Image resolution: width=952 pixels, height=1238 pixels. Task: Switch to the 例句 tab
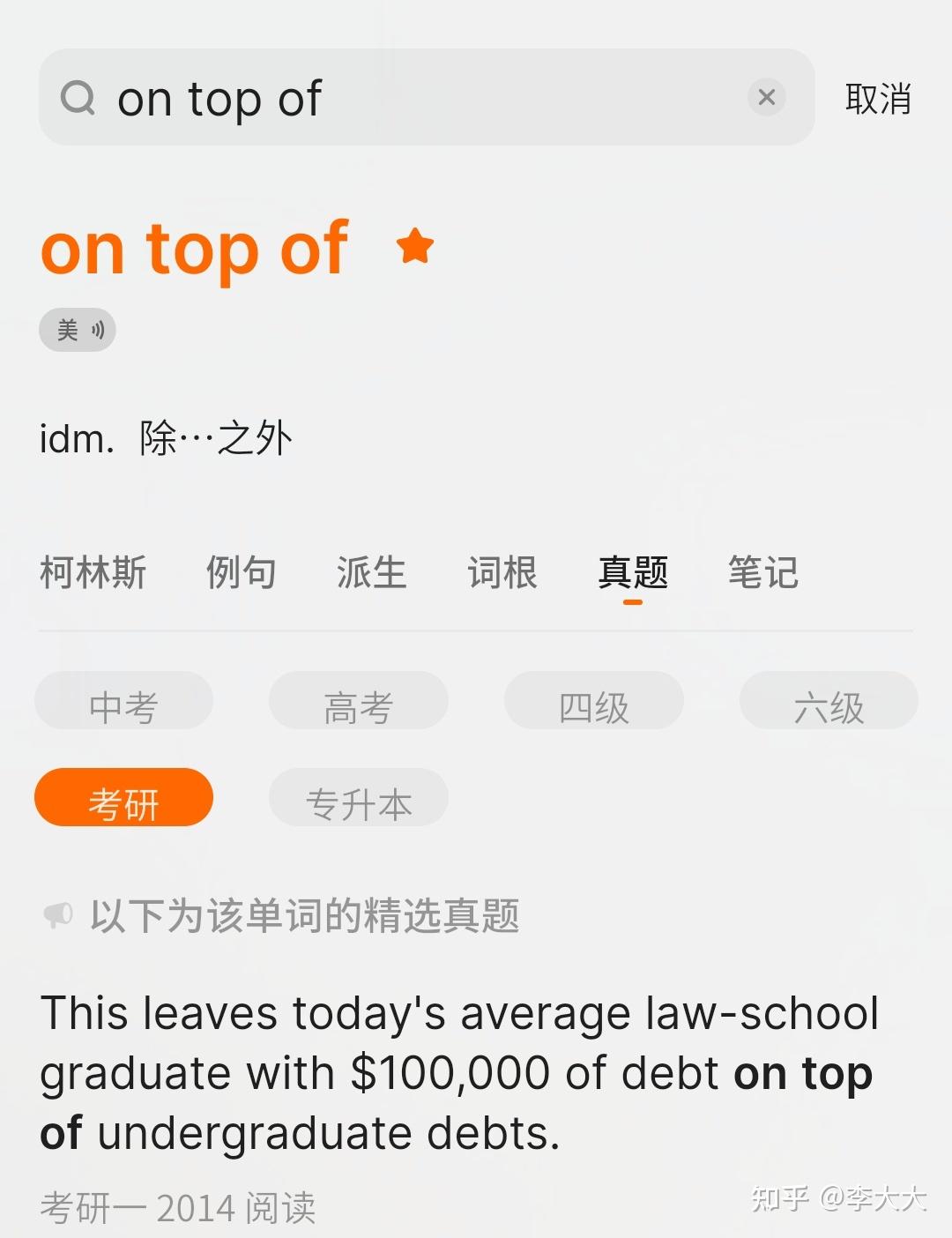pyautogui.click(x=242, y=572)
